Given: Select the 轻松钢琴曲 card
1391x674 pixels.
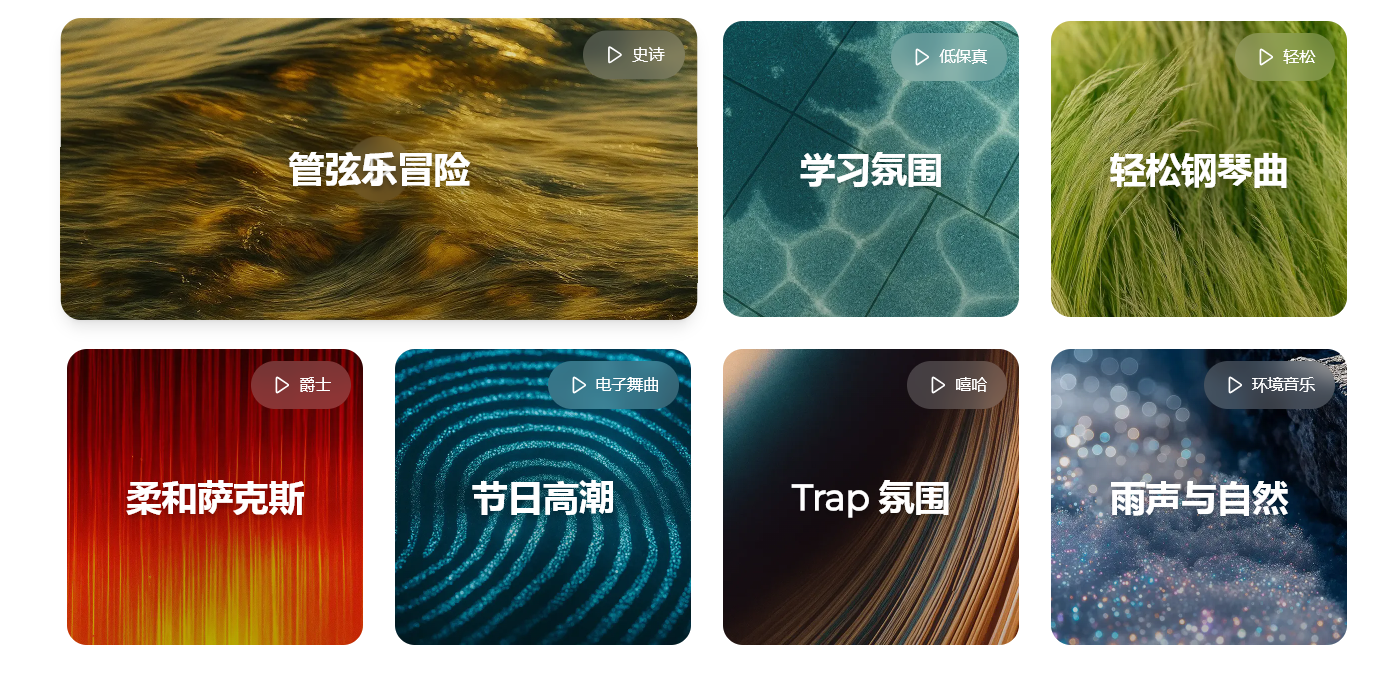Looking at the screenshot, I should pos(1198,200).
